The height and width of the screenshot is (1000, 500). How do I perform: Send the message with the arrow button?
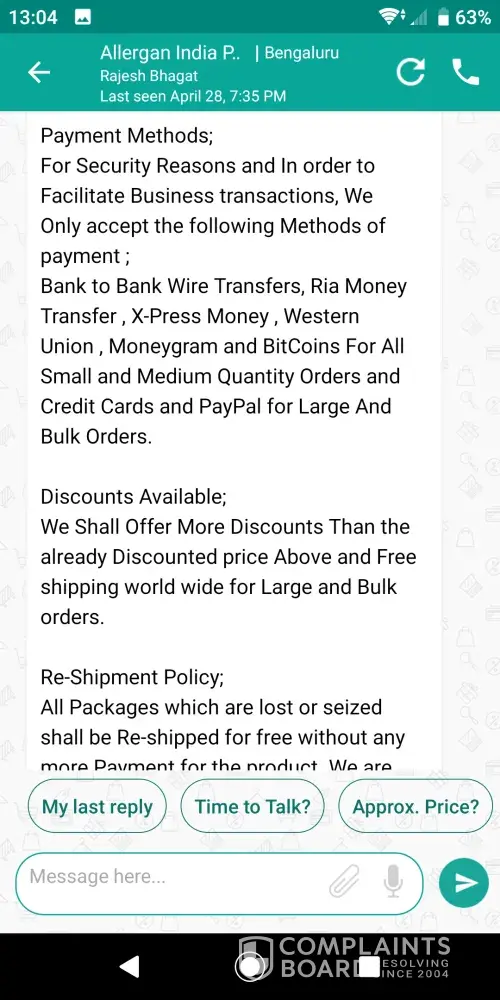click(464, 883)
